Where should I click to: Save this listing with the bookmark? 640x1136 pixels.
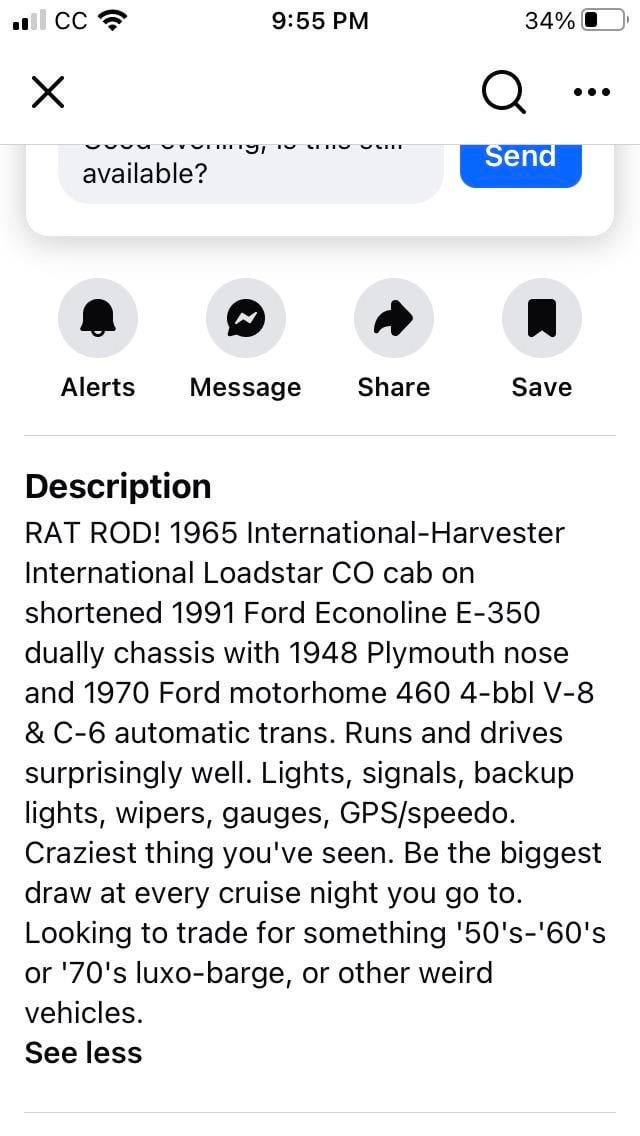click(x=541, y=319)
